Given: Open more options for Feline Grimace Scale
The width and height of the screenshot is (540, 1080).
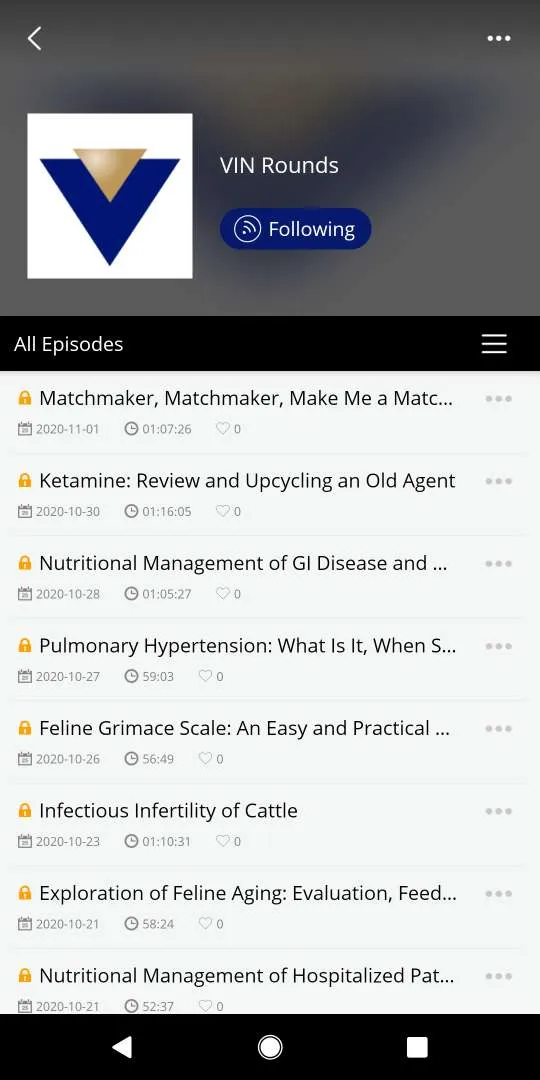Looking at the screenshot, I should click(499, 729).
